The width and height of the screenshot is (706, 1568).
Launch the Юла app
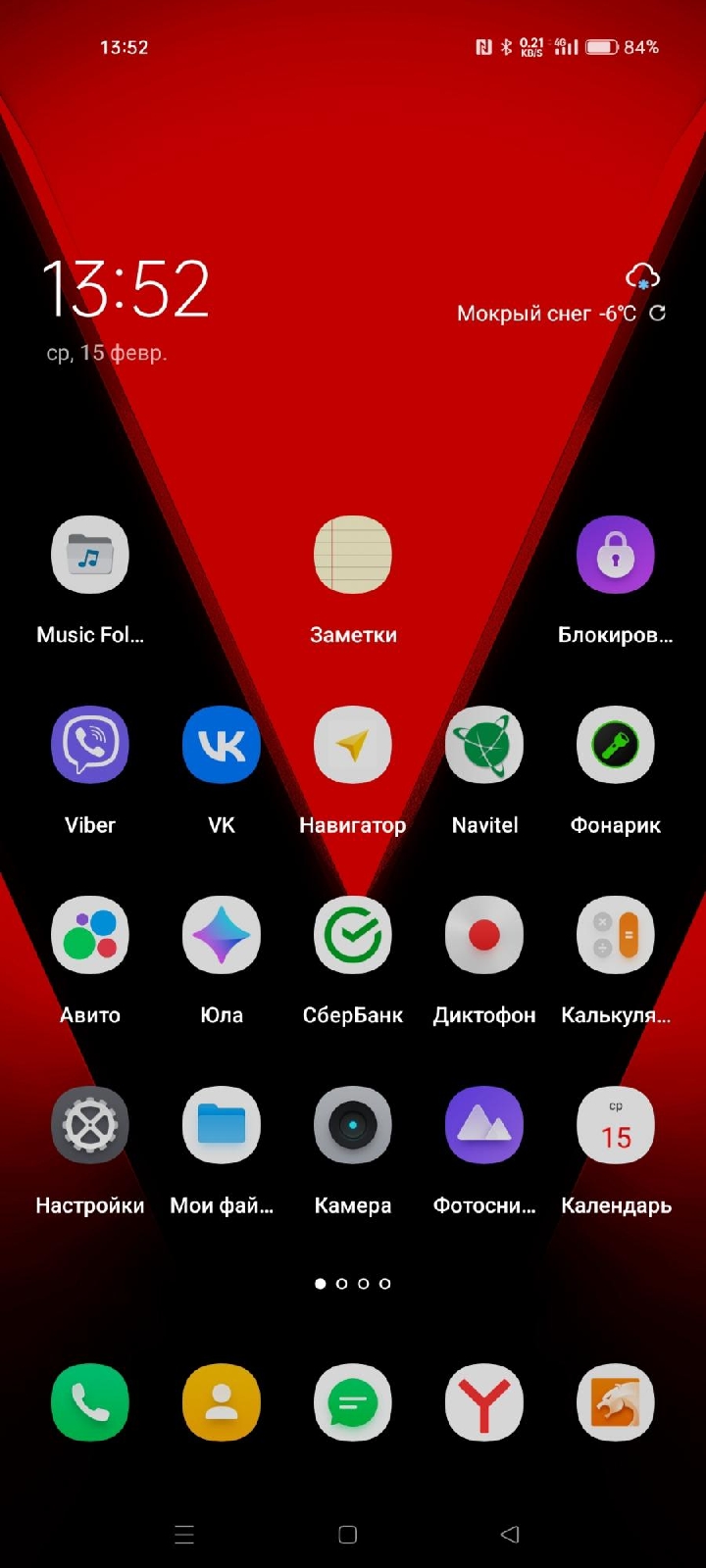click(222, 935)
